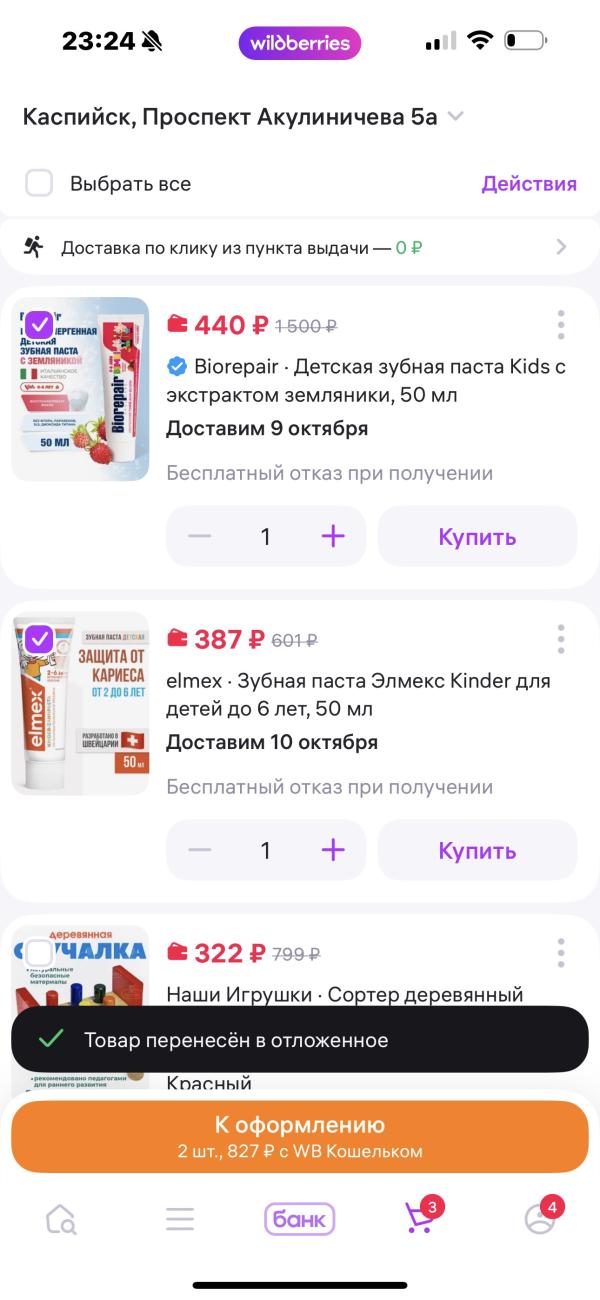Open the Действия menu

(529, 184)
